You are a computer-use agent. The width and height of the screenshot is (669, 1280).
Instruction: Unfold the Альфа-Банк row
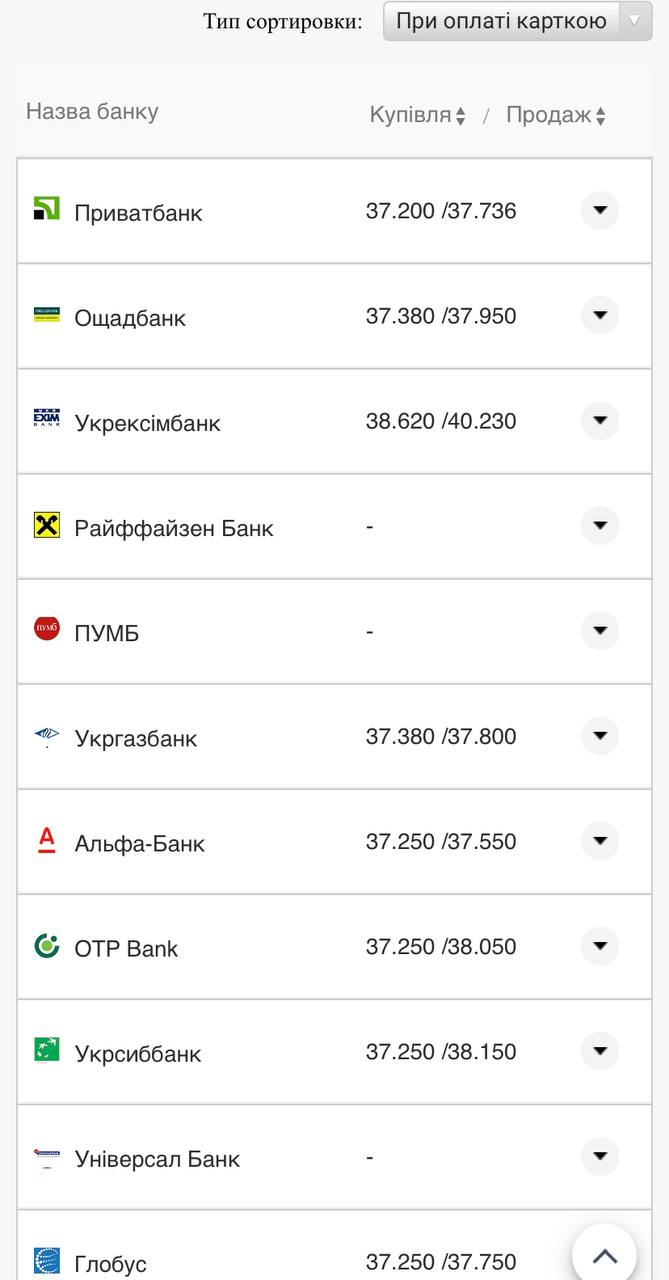point(600,841)
